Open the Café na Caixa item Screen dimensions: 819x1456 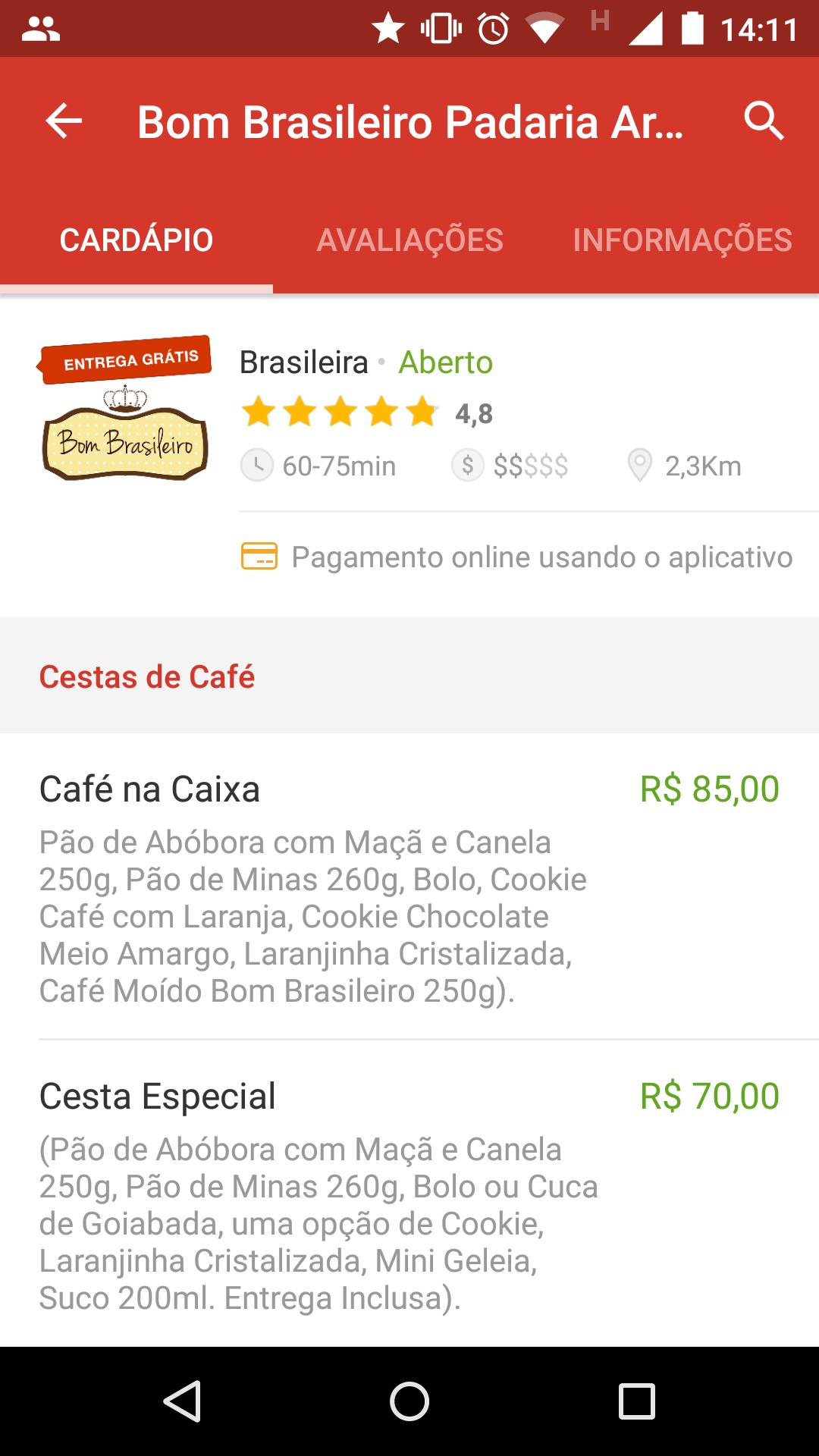(409, 886)
